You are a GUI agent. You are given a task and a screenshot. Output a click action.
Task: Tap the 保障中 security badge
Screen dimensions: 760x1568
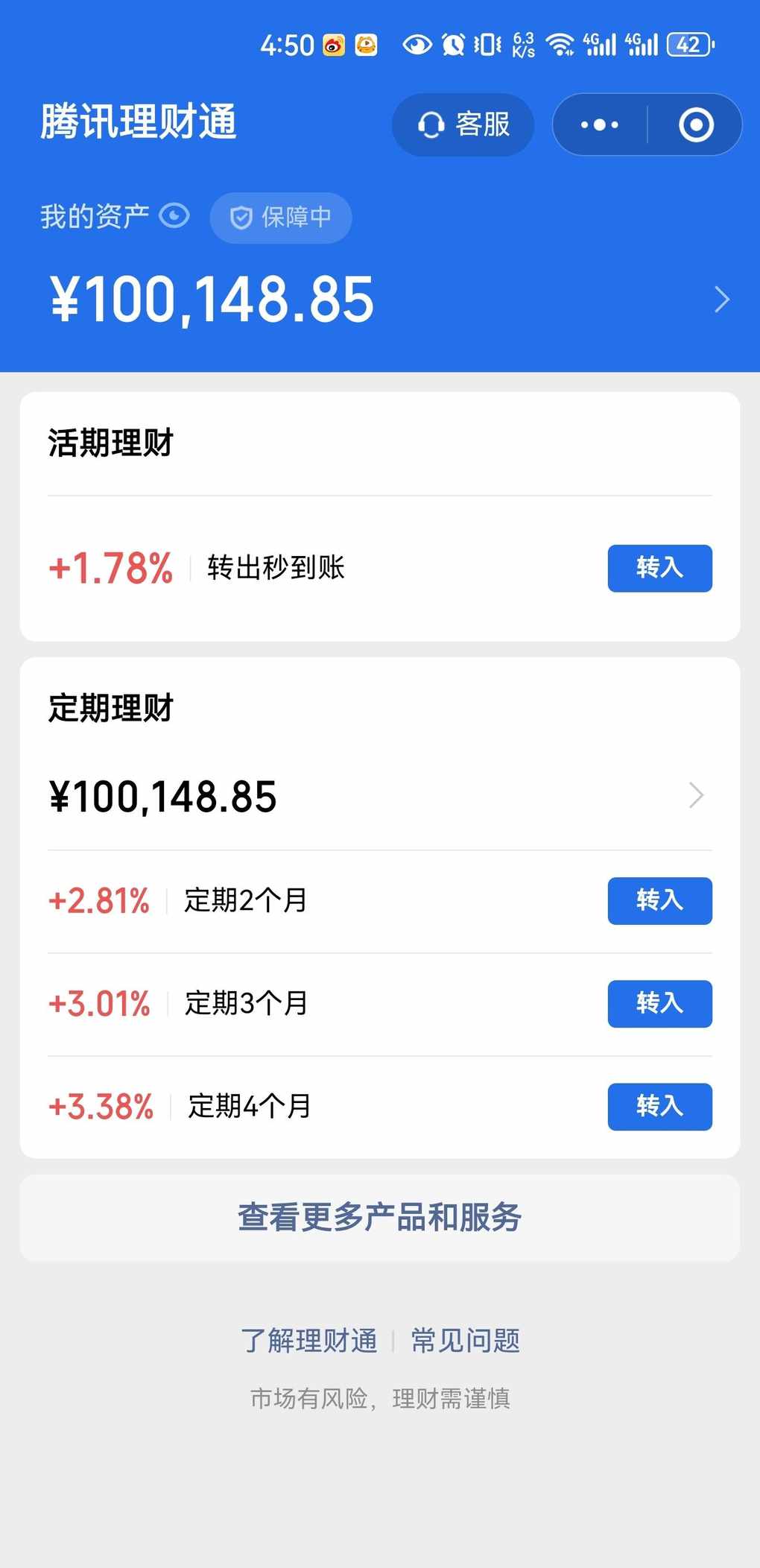(281, 218)
